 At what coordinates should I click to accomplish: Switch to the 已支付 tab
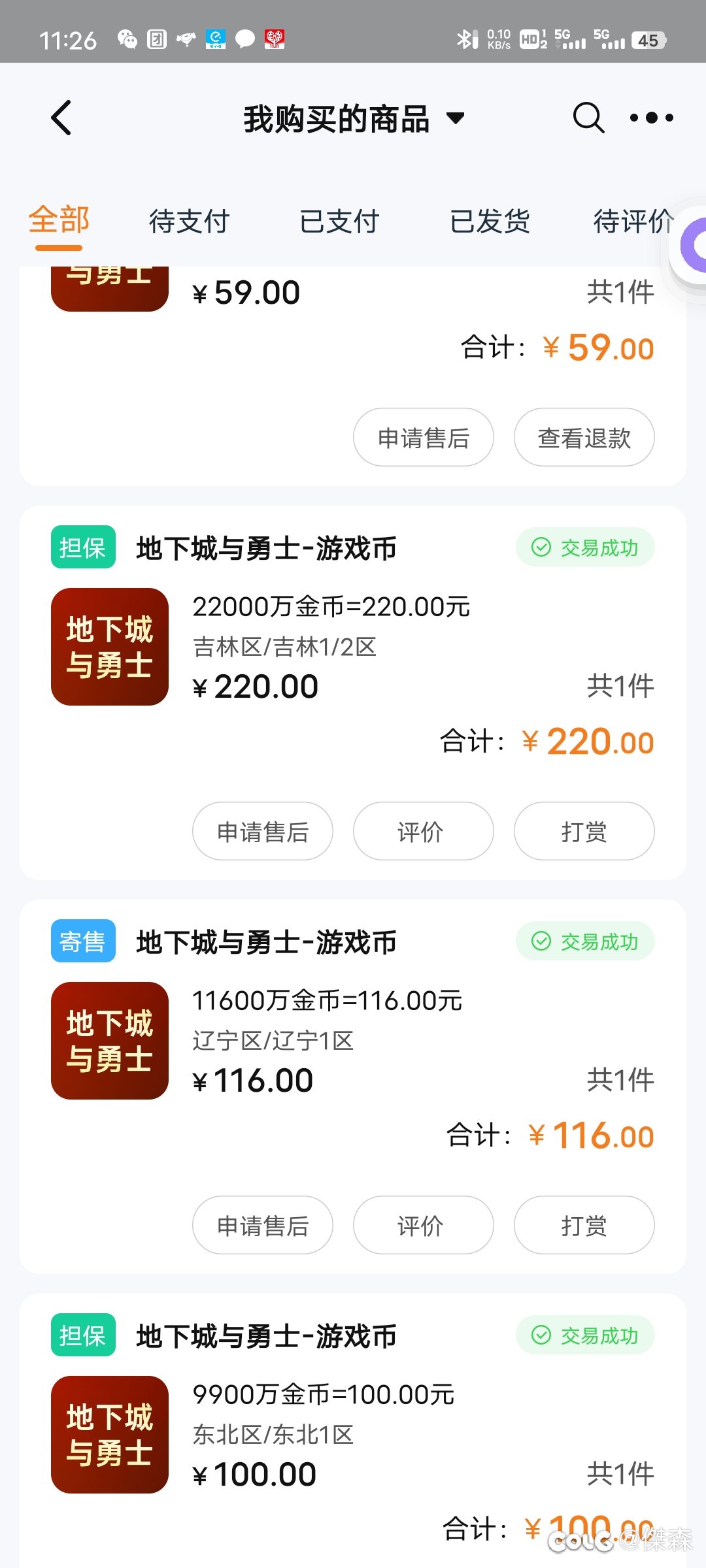pyautogui.click(x=339, y=221)
